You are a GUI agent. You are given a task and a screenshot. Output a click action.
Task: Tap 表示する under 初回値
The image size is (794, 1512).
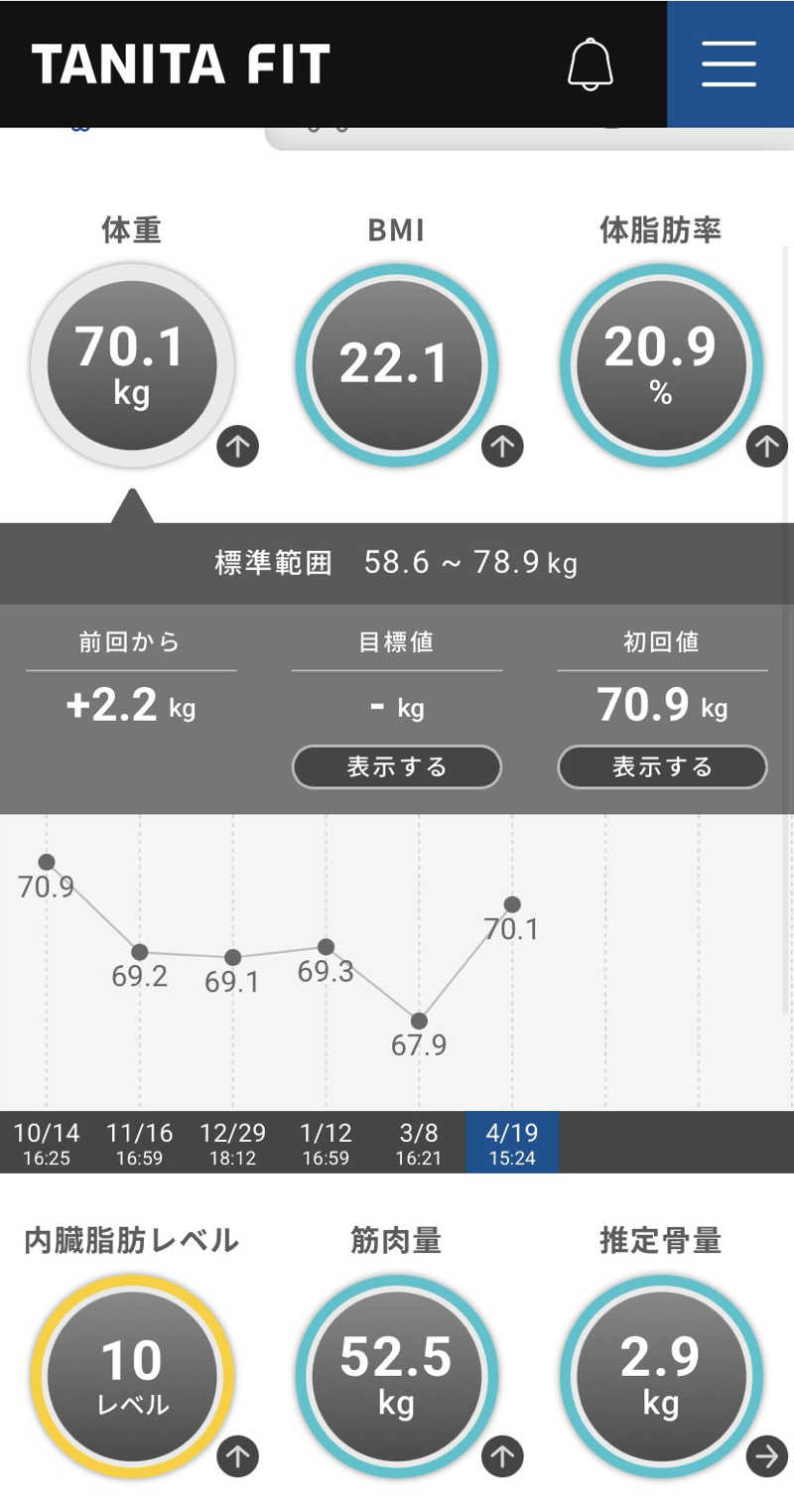(x=662, y=766)
